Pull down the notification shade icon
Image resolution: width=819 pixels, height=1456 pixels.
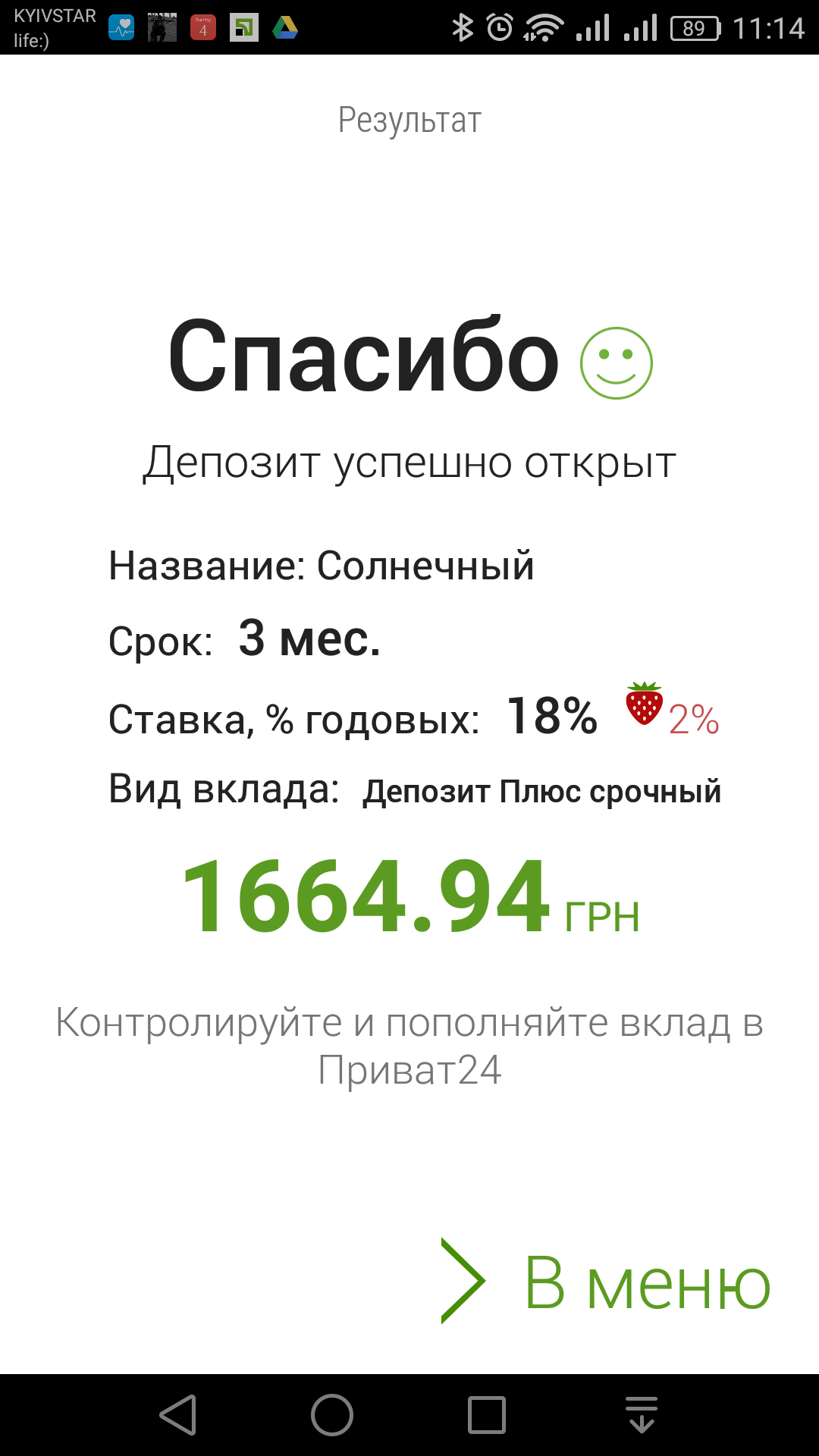[x=642, y=1415]
